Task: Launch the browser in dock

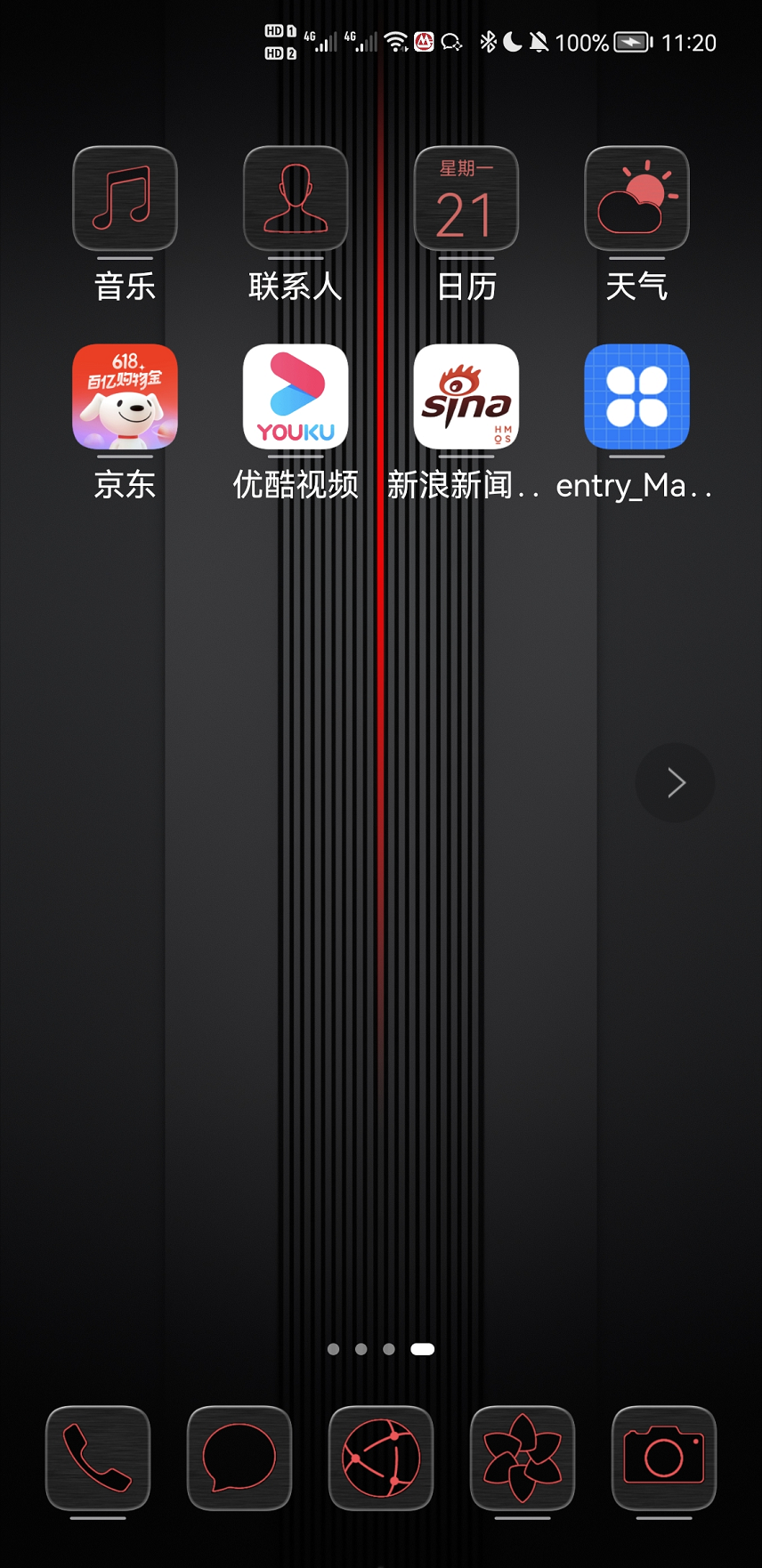Action: coord(381,1458)
